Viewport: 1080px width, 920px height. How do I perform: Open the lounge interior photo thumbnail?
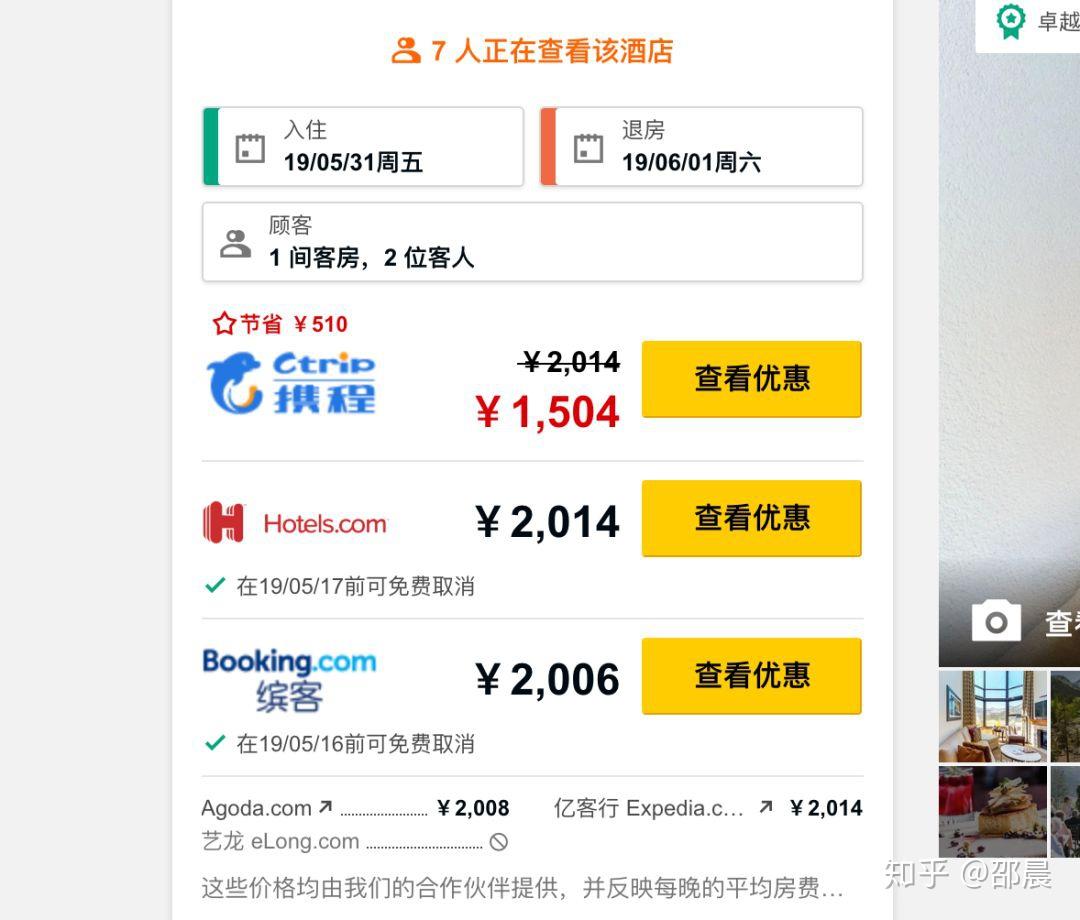[x=992, y=716]
